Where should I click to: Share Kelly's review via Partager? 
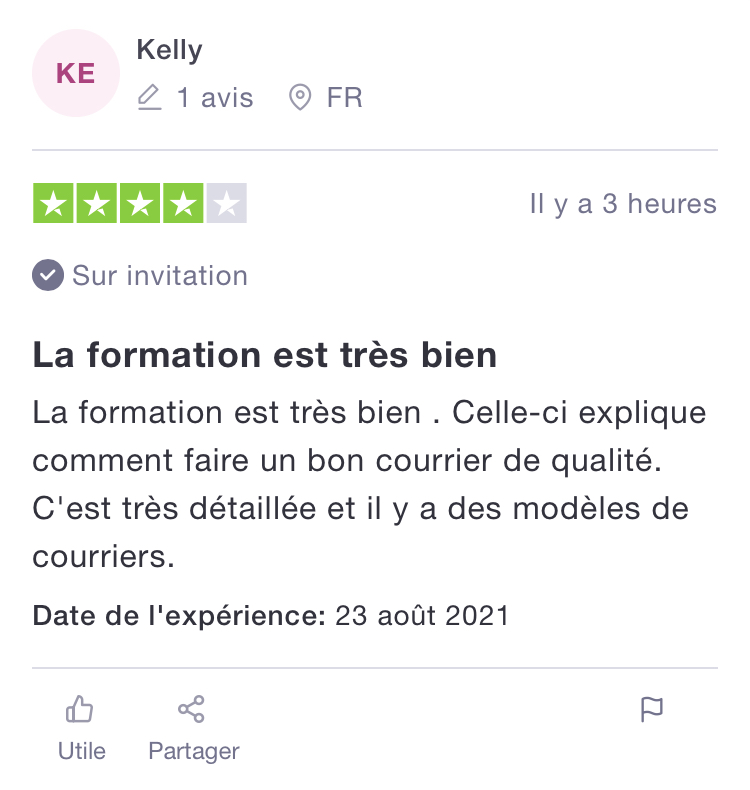192,727
